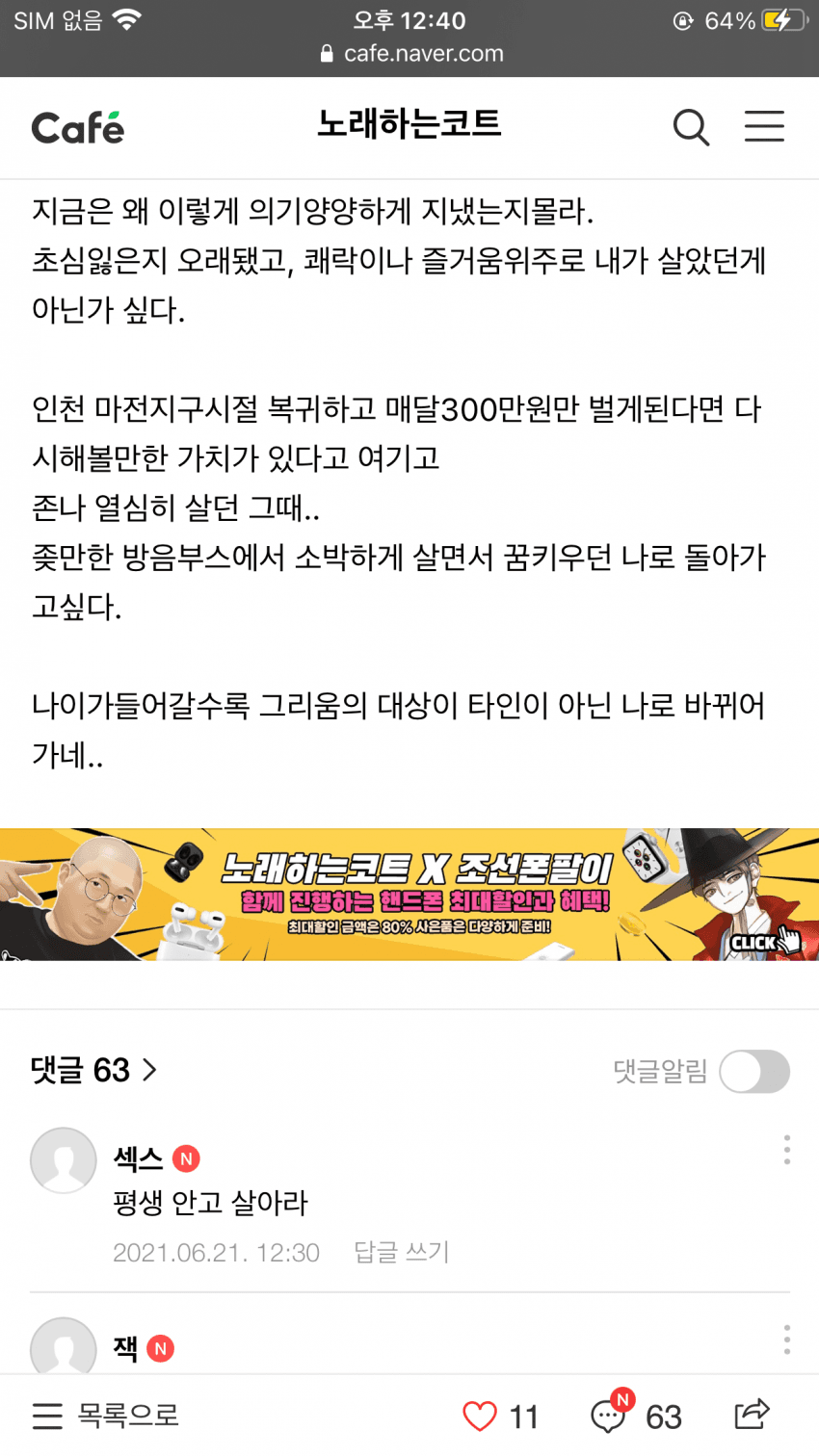Viewport: 819px width, 1456px height.
Task: Open the search icon in header
Action: click(x=690, y=127)
